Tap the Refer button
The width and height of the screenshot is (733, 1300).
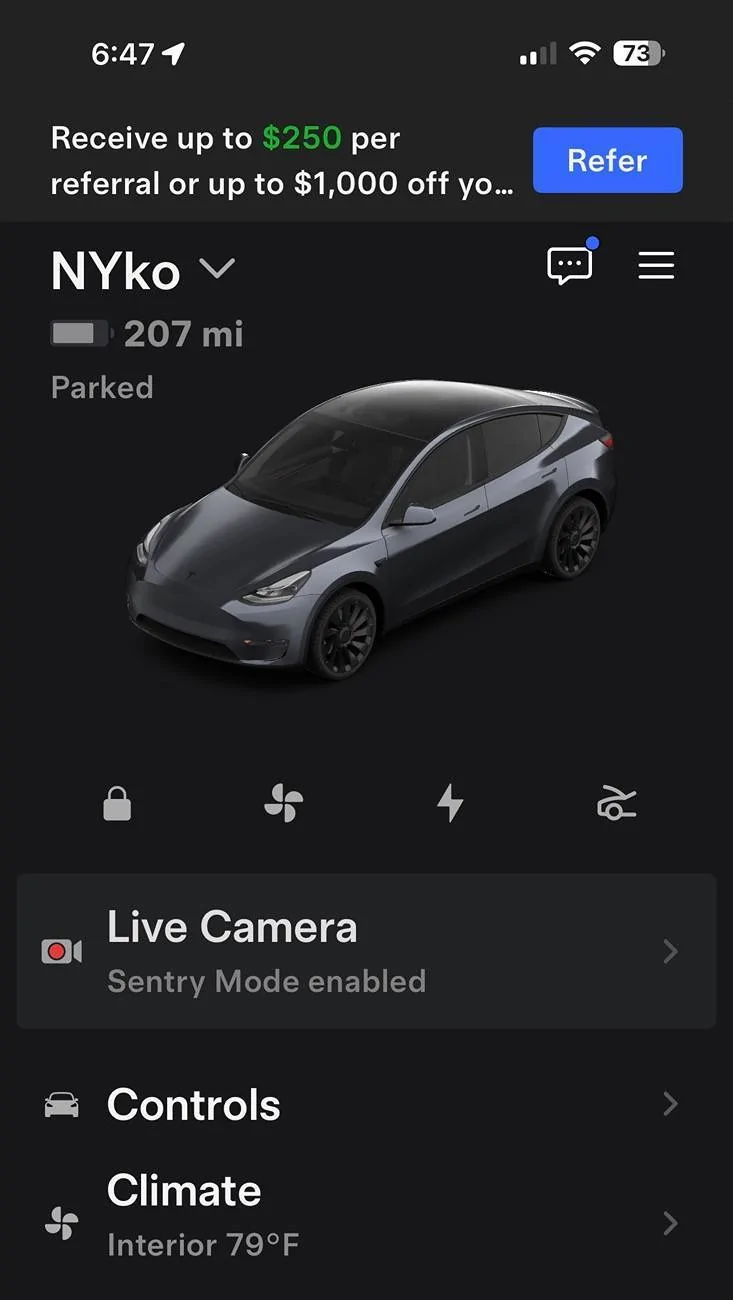pos(607,160)
